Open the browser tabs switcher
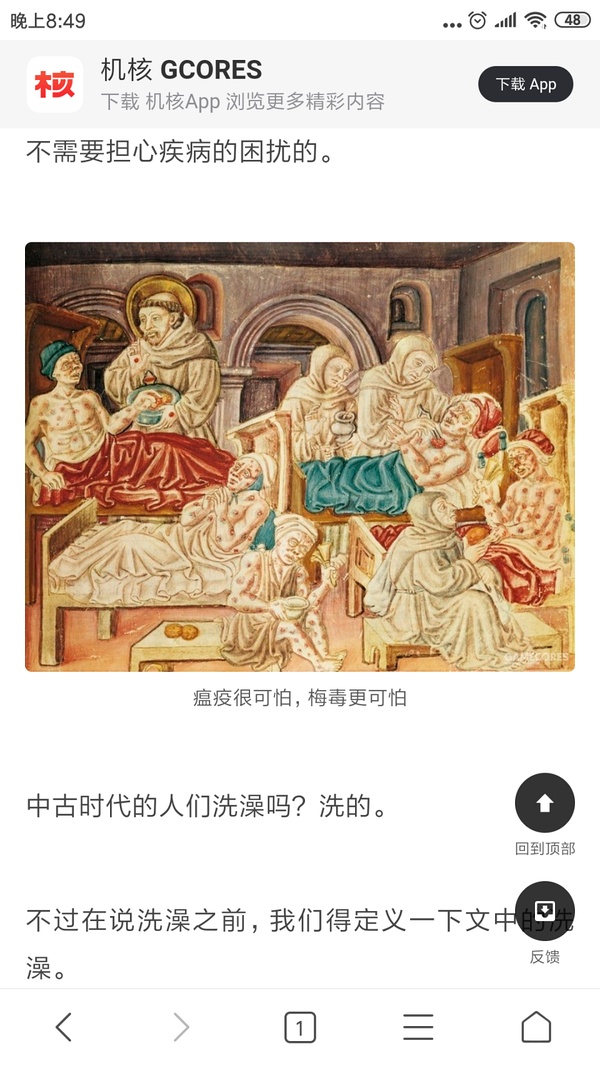 coord(300,1027)
